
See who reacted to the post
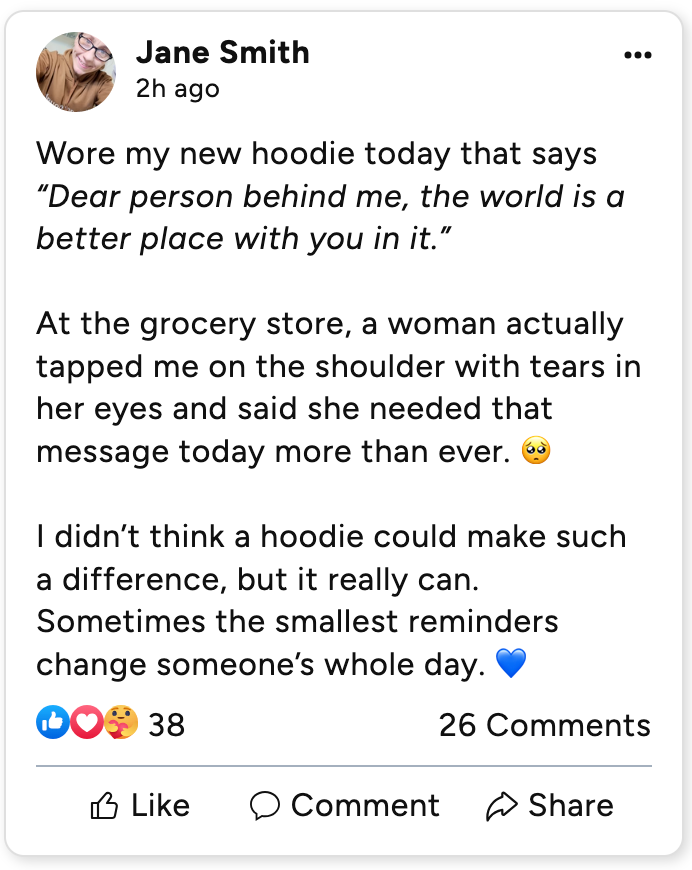pyautogui.click(x=110, y=724)
